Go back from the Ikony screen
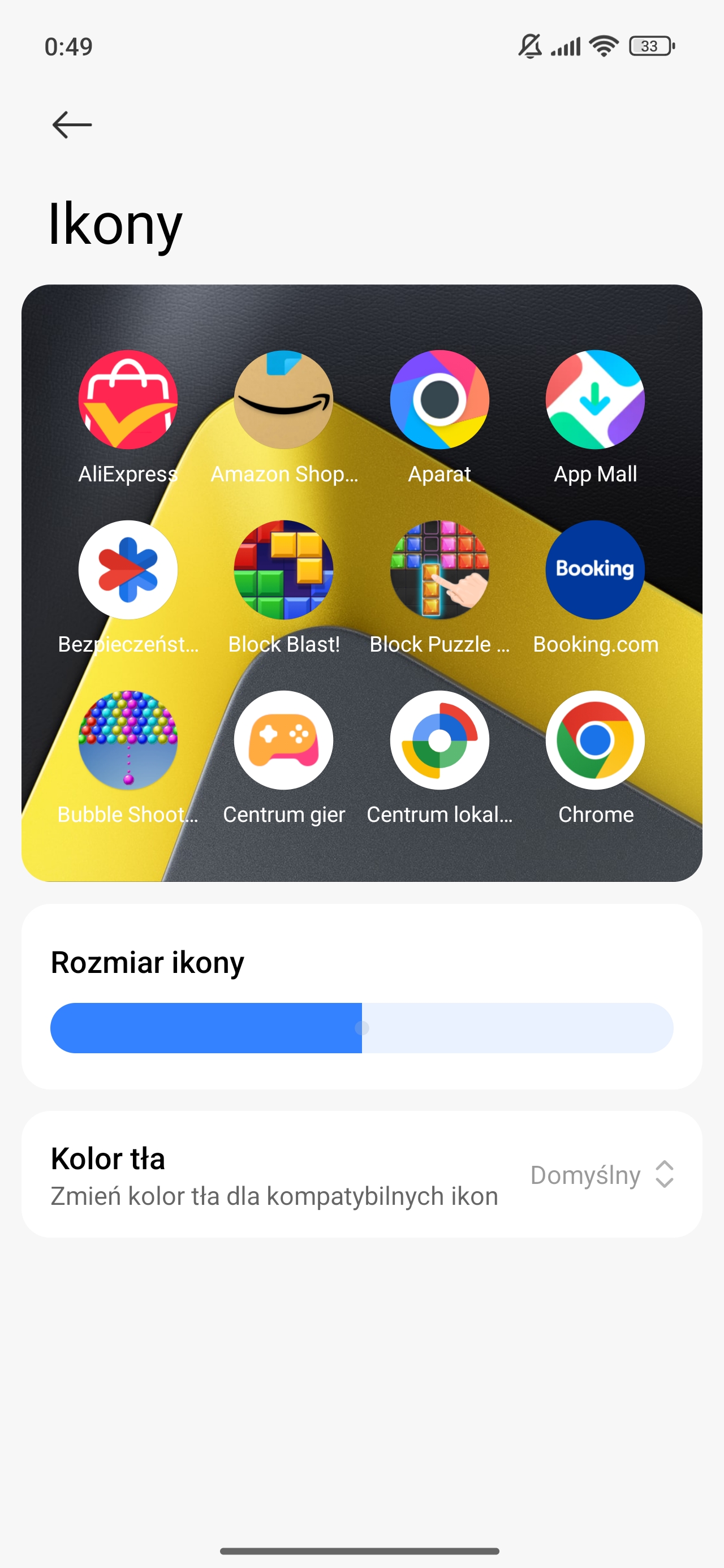 click(72, 125)
